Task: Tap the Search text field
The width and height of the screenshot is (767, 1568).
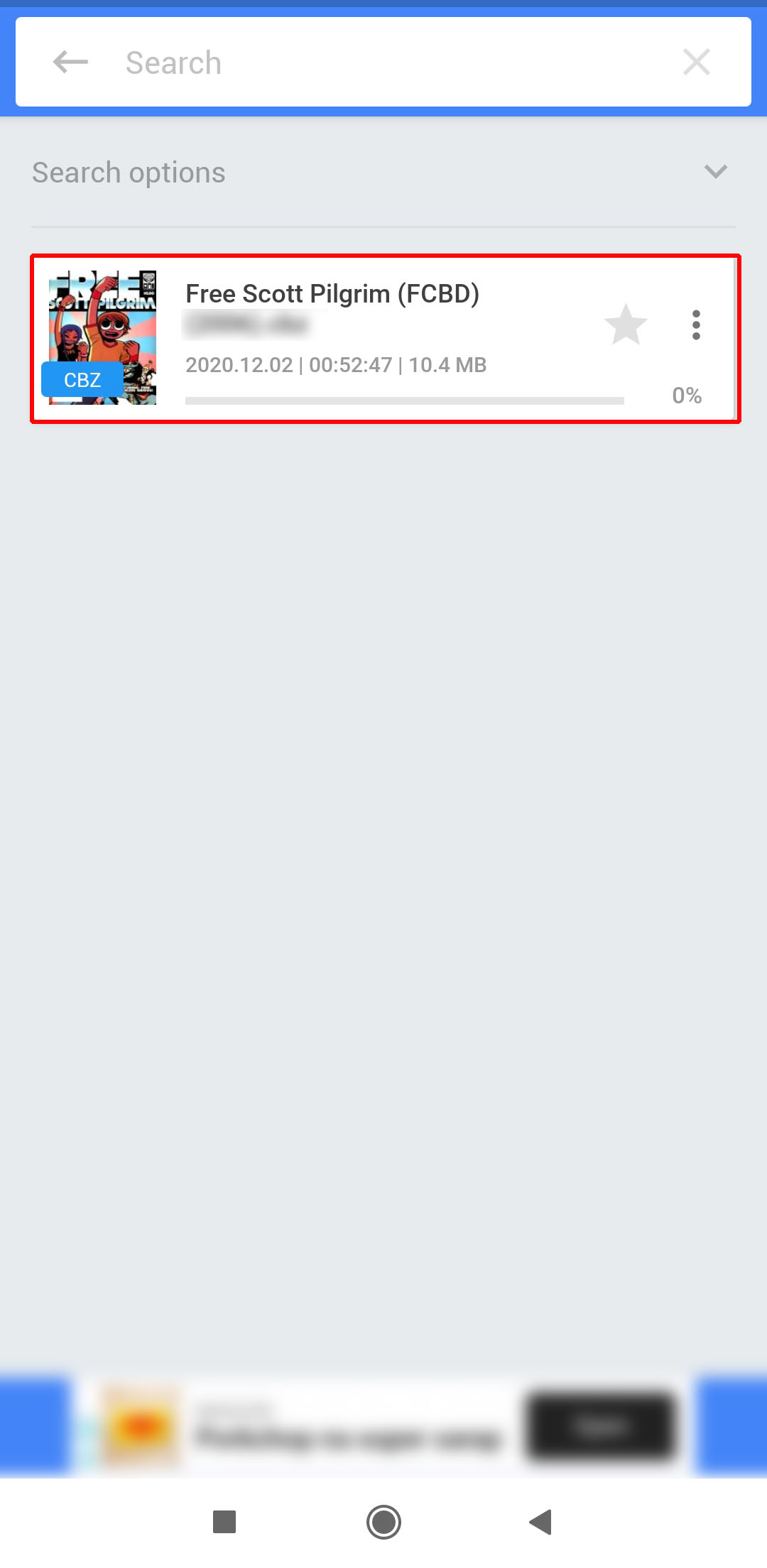Action: pyautogui.click(x=383, y=62)
